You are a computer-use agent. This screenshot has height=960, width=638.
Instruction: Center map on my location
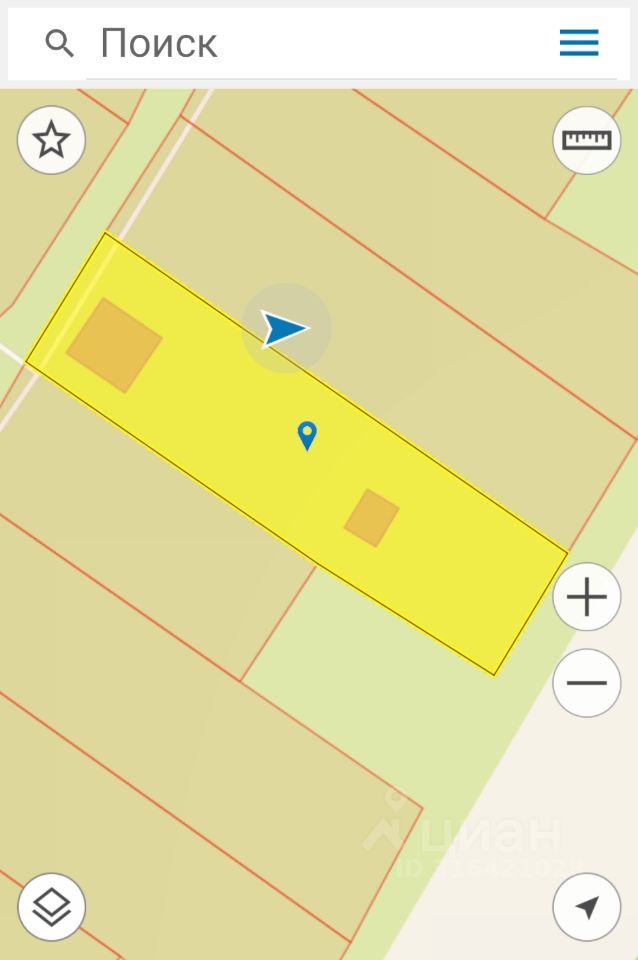click(586, 907)
